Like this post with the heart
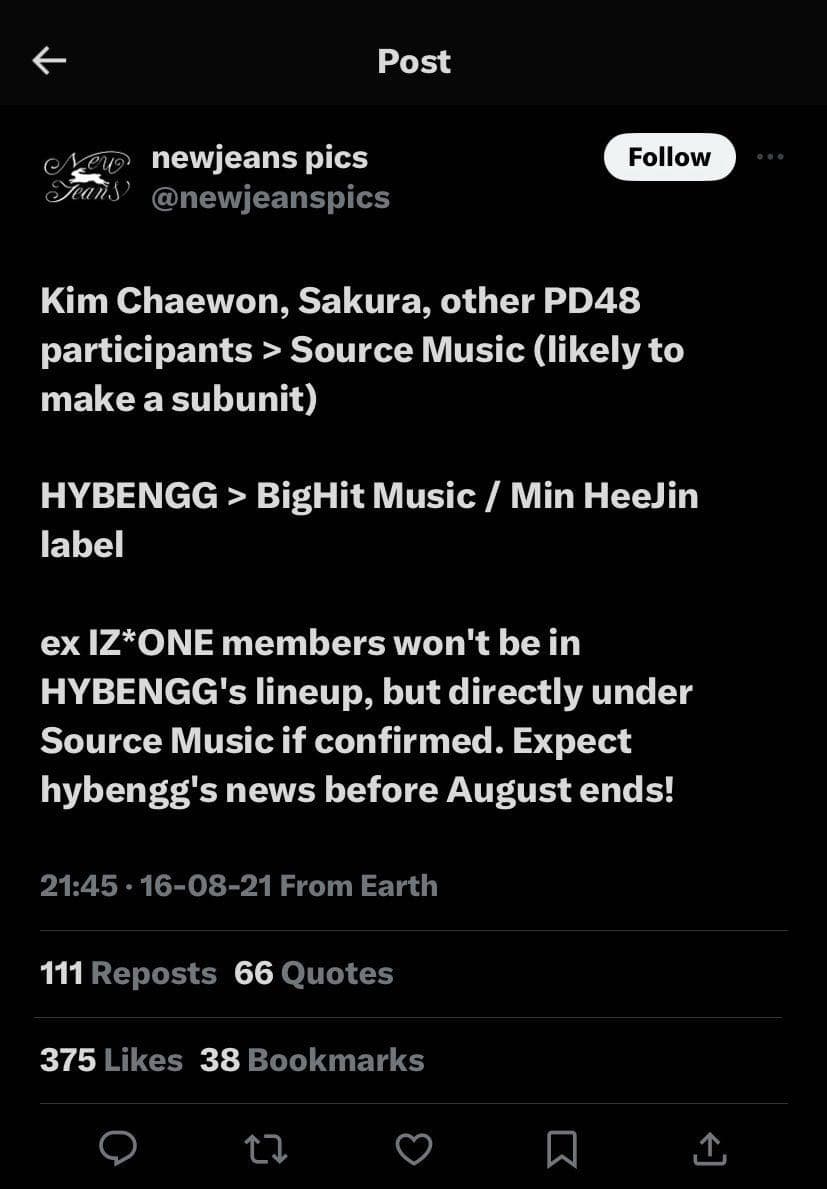827x1189 pixels. [x=413, y=1148]
